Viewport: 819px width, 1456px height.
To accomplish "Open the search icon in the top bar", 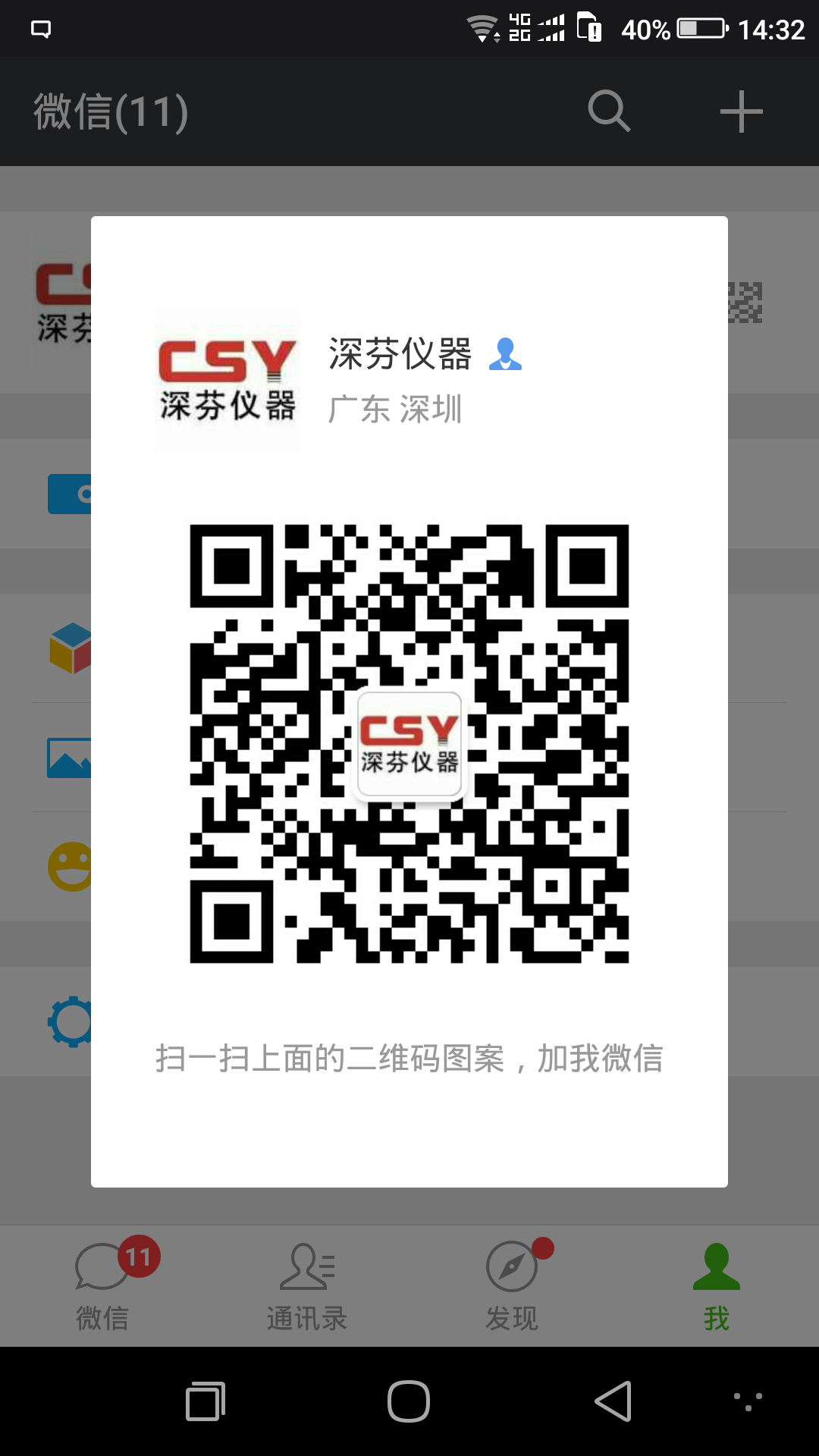I will (609, 111).
